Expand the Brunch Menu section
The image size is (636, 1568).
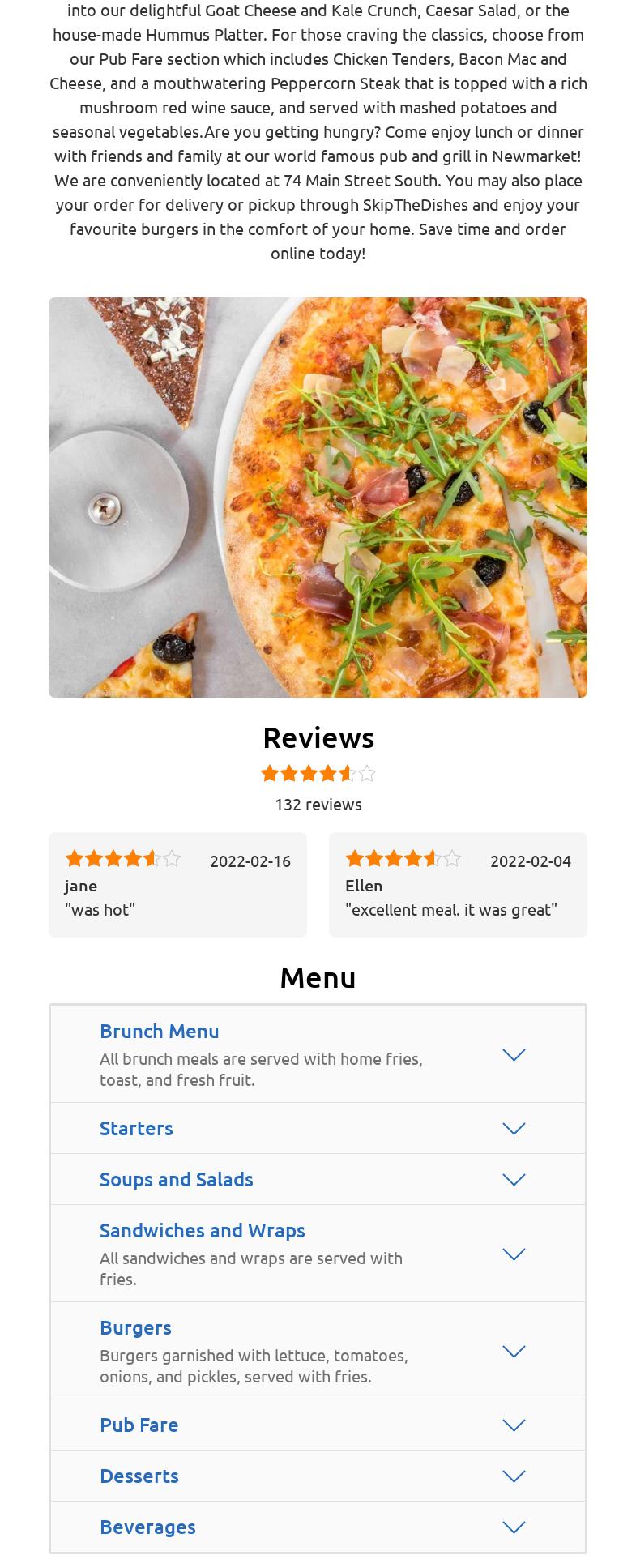click(514, 1054)
